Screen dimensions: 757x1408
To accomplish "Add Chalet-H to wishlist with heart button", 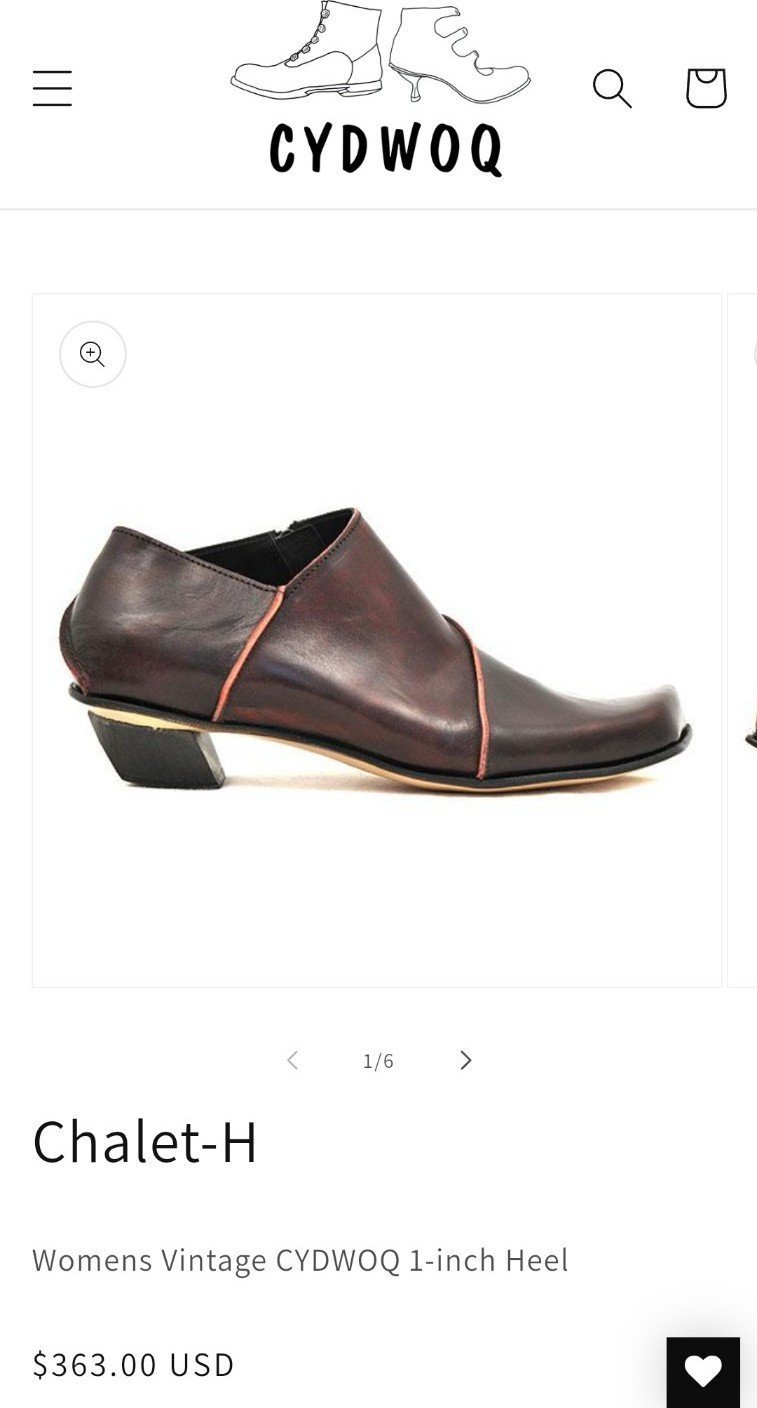I will (x=703, y=1372).
